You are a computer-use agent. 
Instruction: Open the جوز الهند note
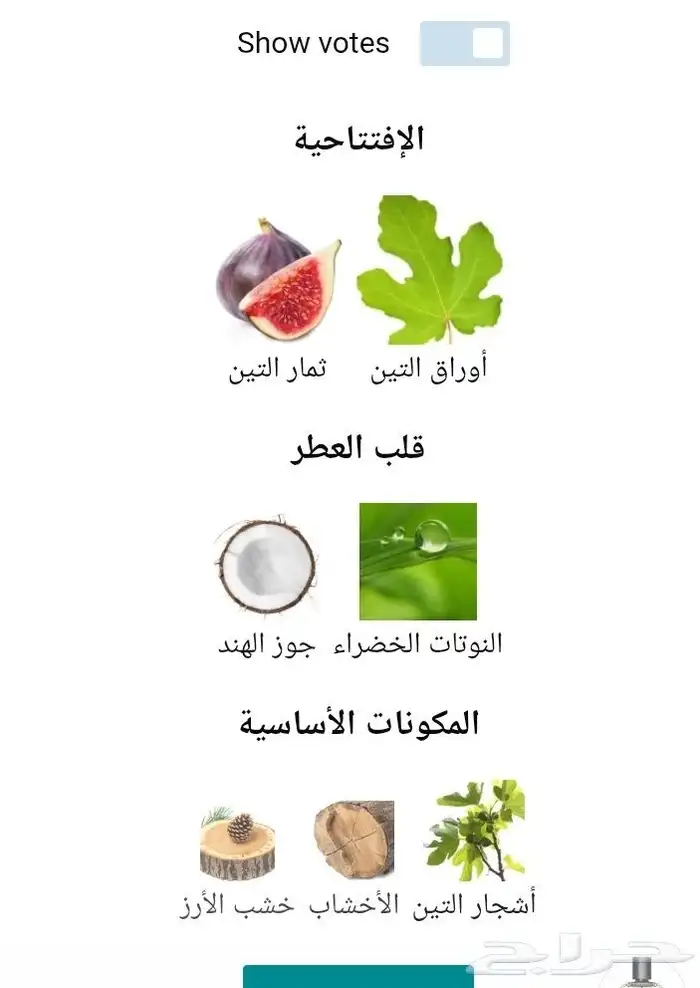pyautogui.click(x=265, y=565)
